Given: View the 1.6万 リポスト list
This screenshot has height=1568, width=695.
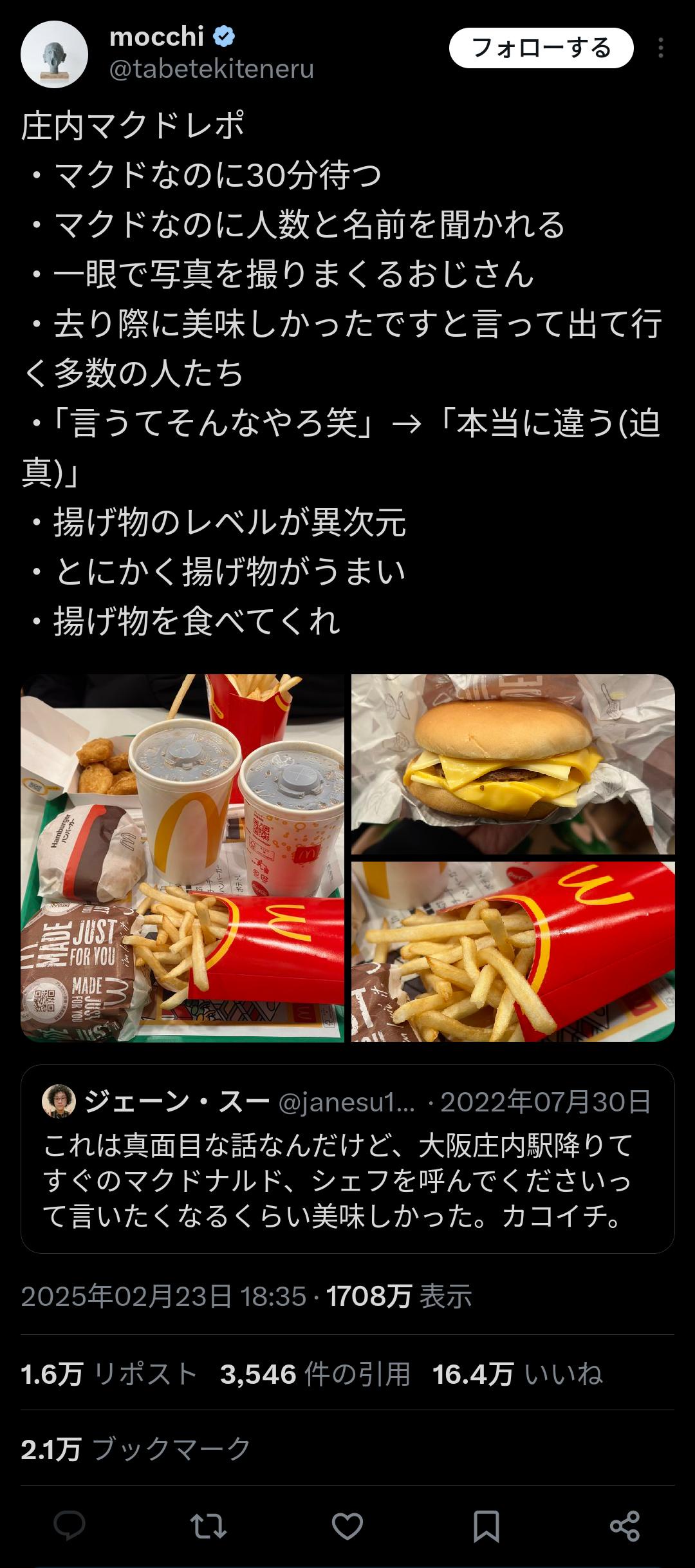Looking at the screenshot, I should click(108, 1374).
